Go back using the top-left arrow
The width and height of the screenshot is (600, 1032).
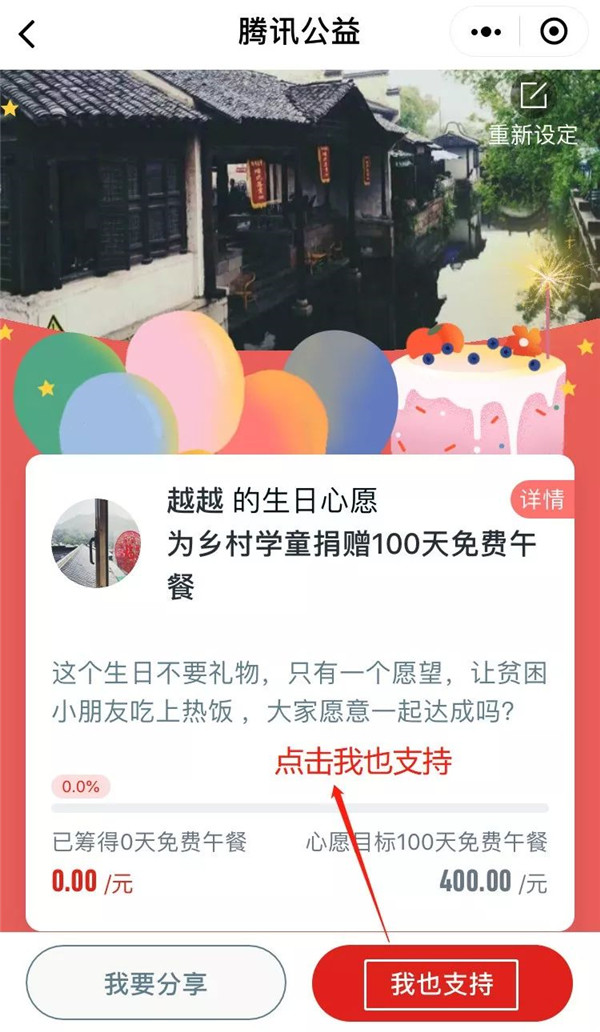pyautogui.click(x=28, y=33)
